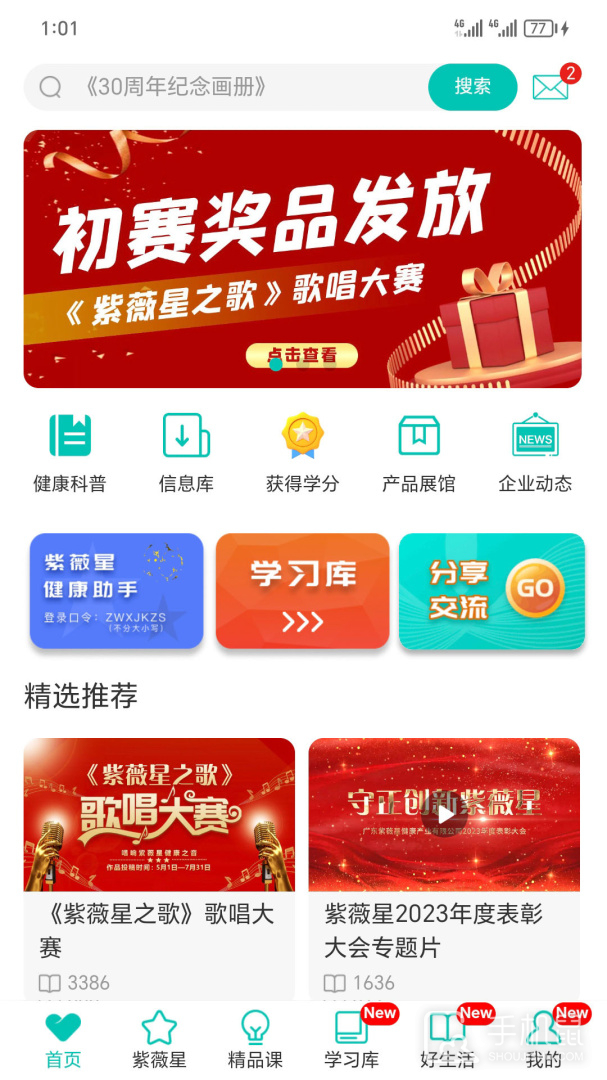Switch to the 好生活 tab
The image size is (607, 1080).
pos(448,1039)
